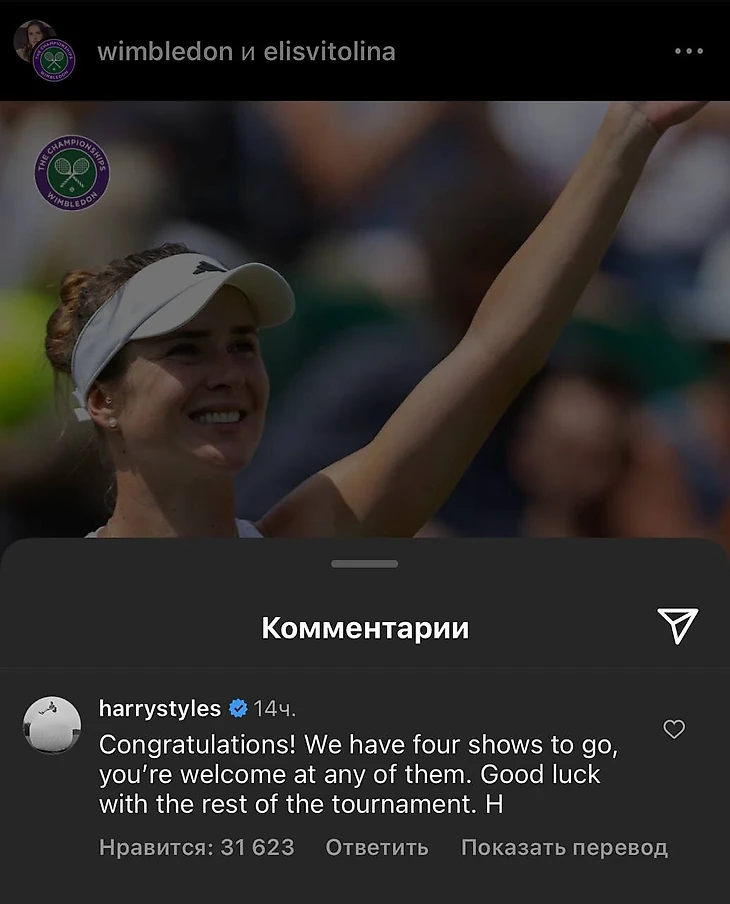Open the wimbledon profile link
This screenshot has height=904, width=730.
(164, 51)
